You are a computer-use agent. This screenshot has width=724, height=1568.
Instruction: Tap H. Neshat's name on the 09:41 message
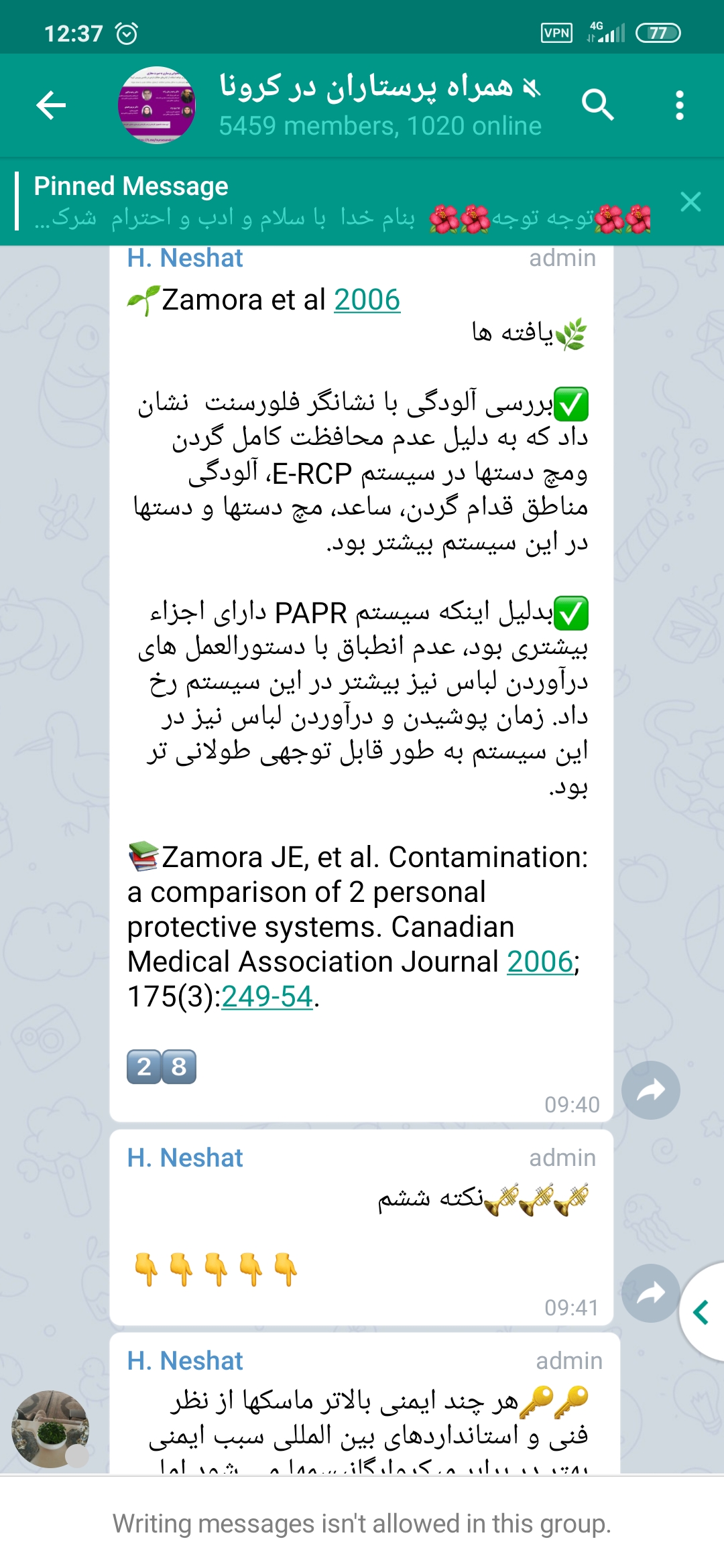[185, 1158]
